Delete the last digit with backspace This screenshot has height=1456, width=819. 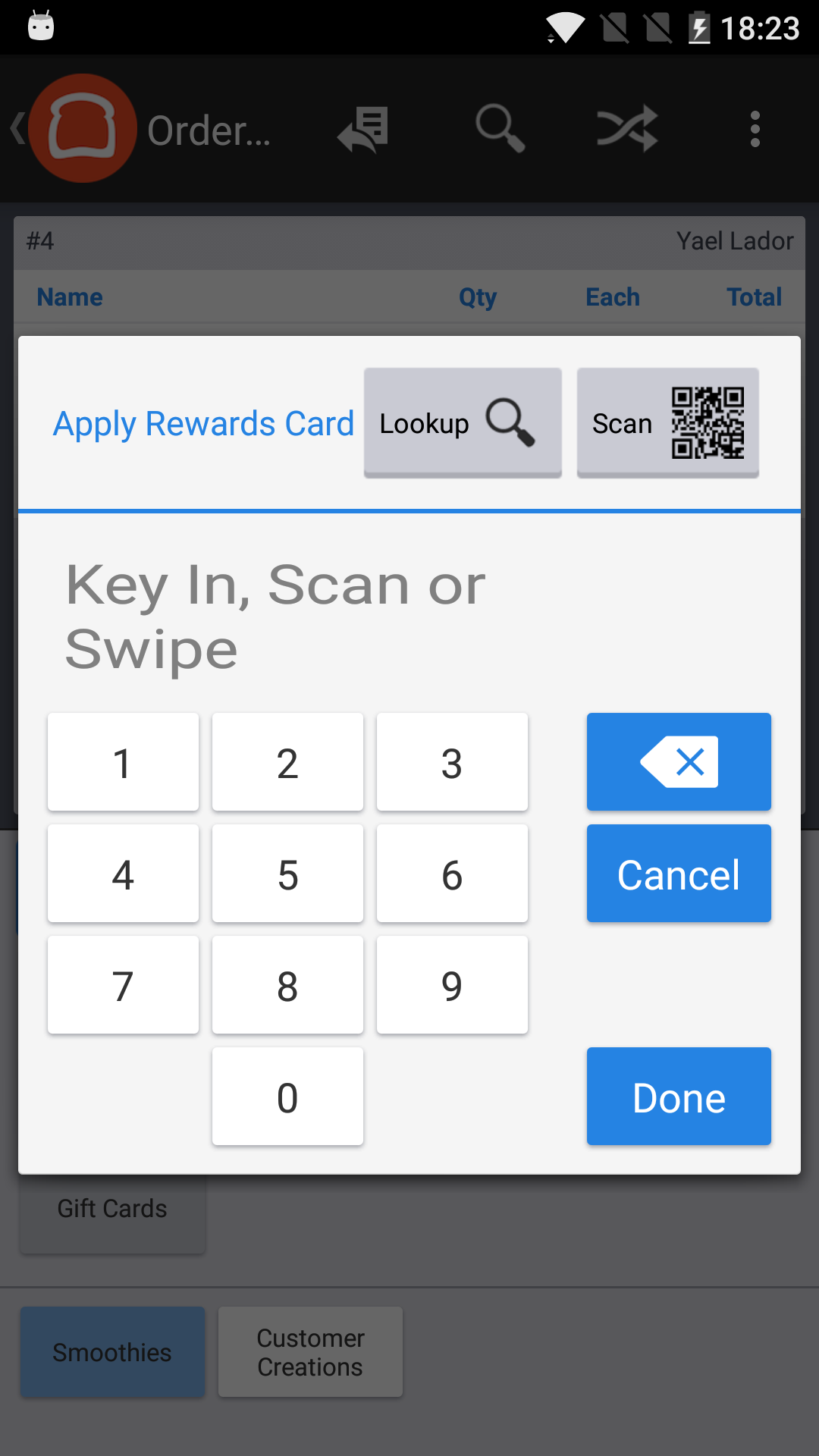679,762
